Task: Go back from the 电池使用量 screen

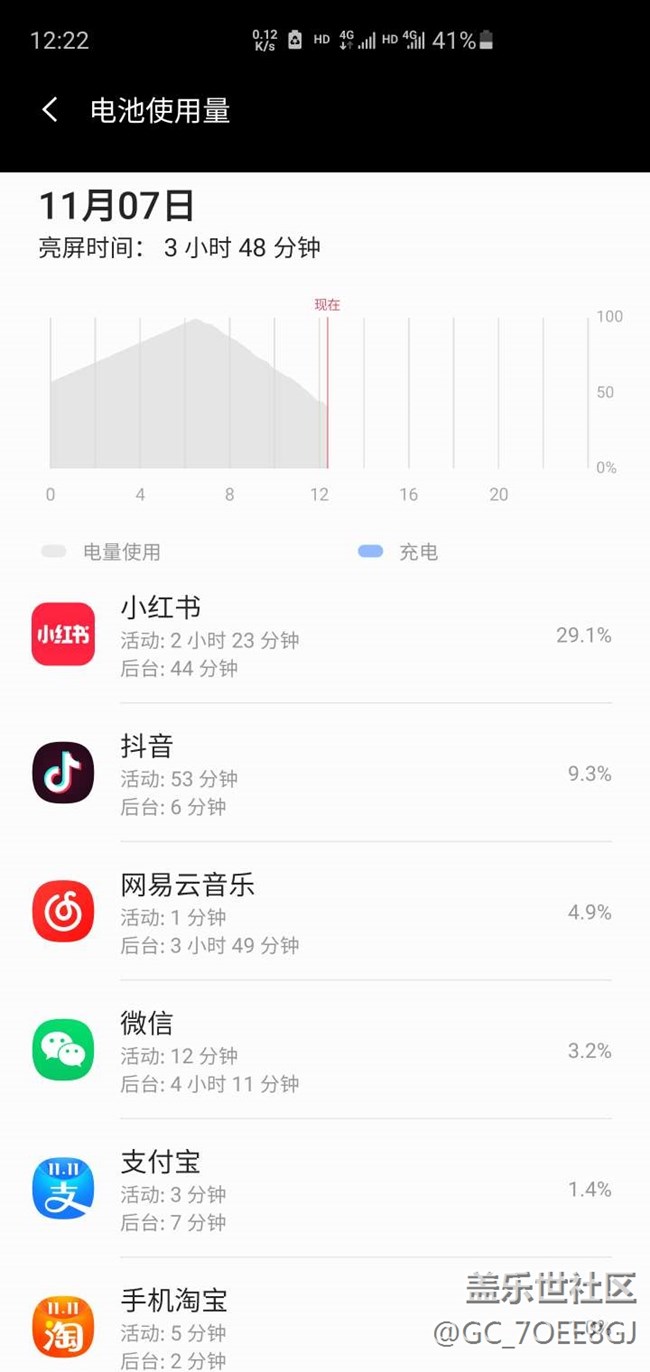Action: point(50,110)
